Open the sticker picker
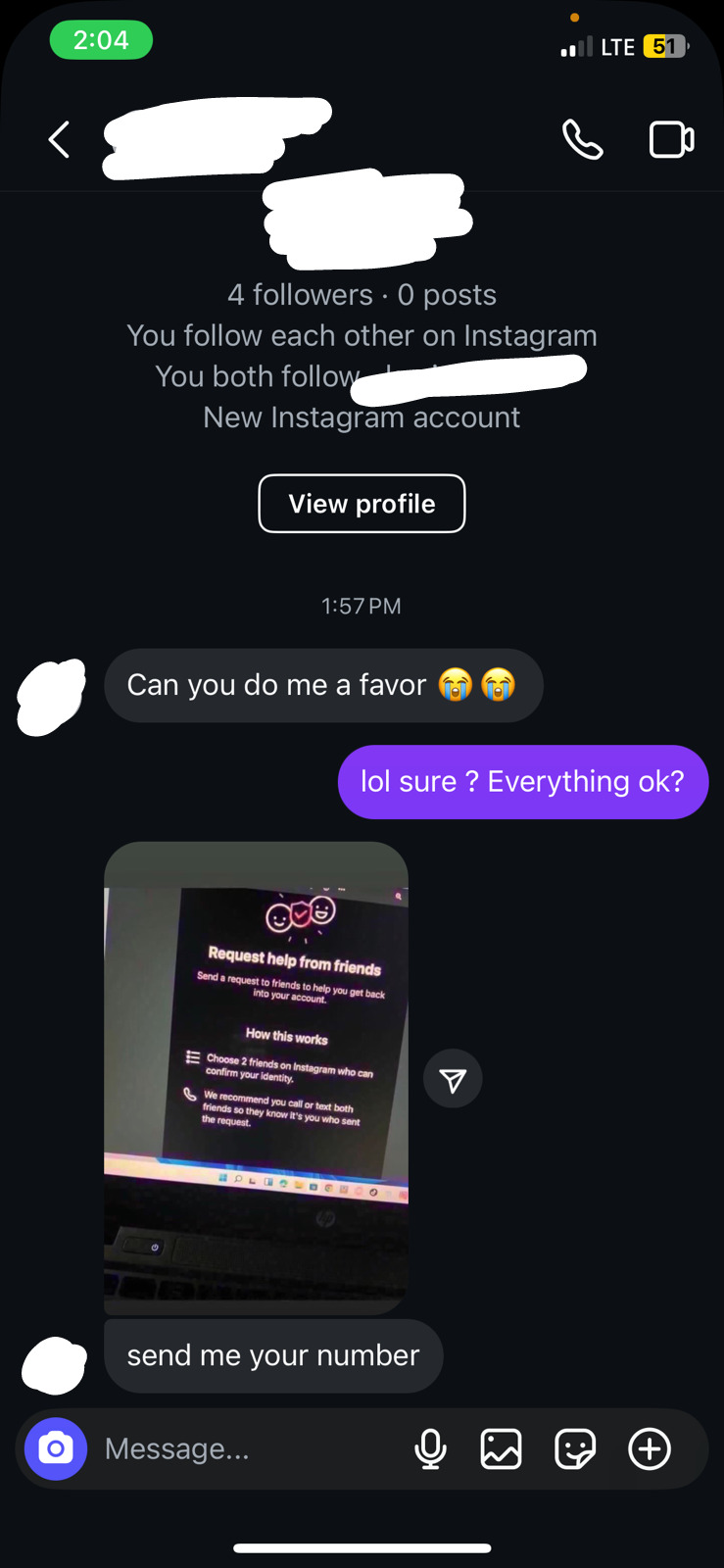724x1568 pixels. pos(575,1448)
